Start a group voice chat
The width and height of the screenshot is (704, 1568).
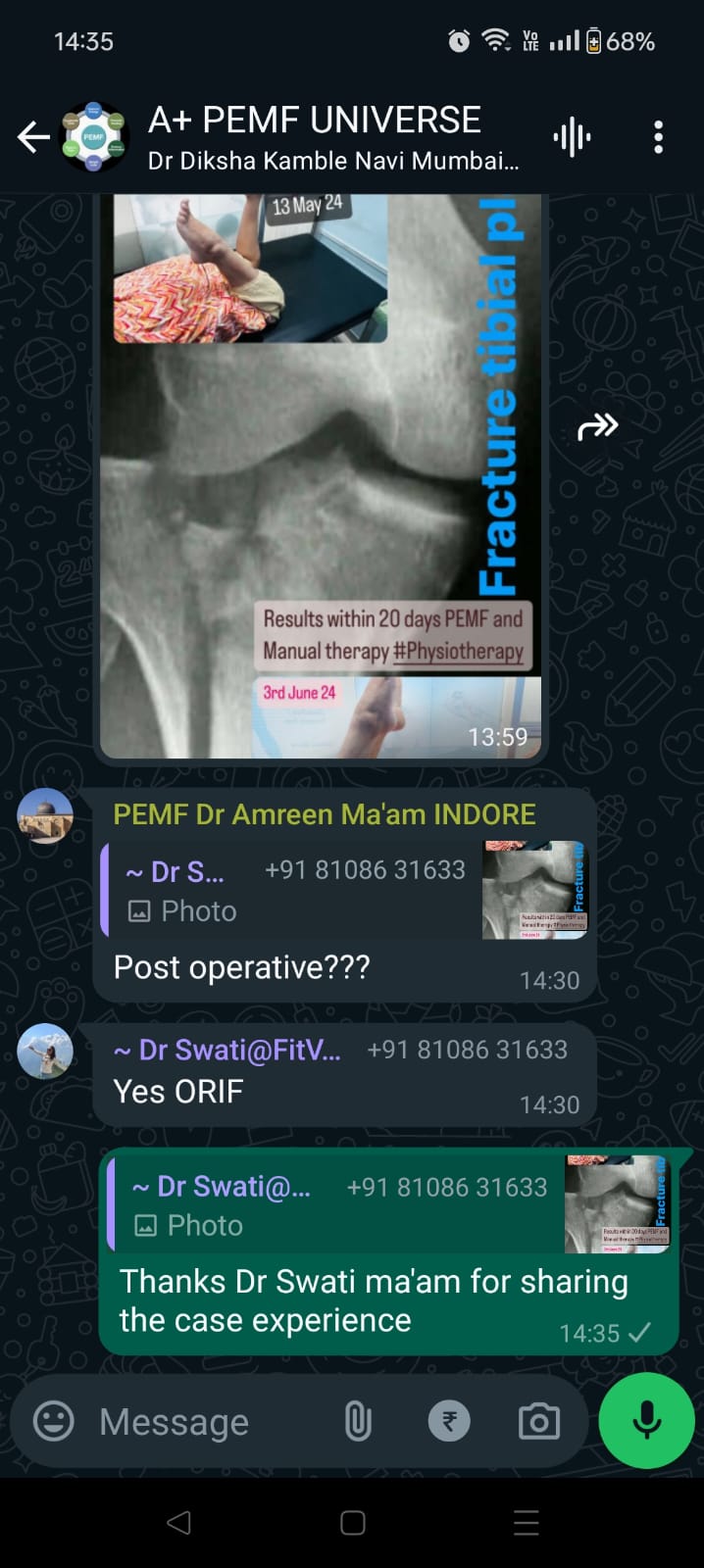[572, 137]
